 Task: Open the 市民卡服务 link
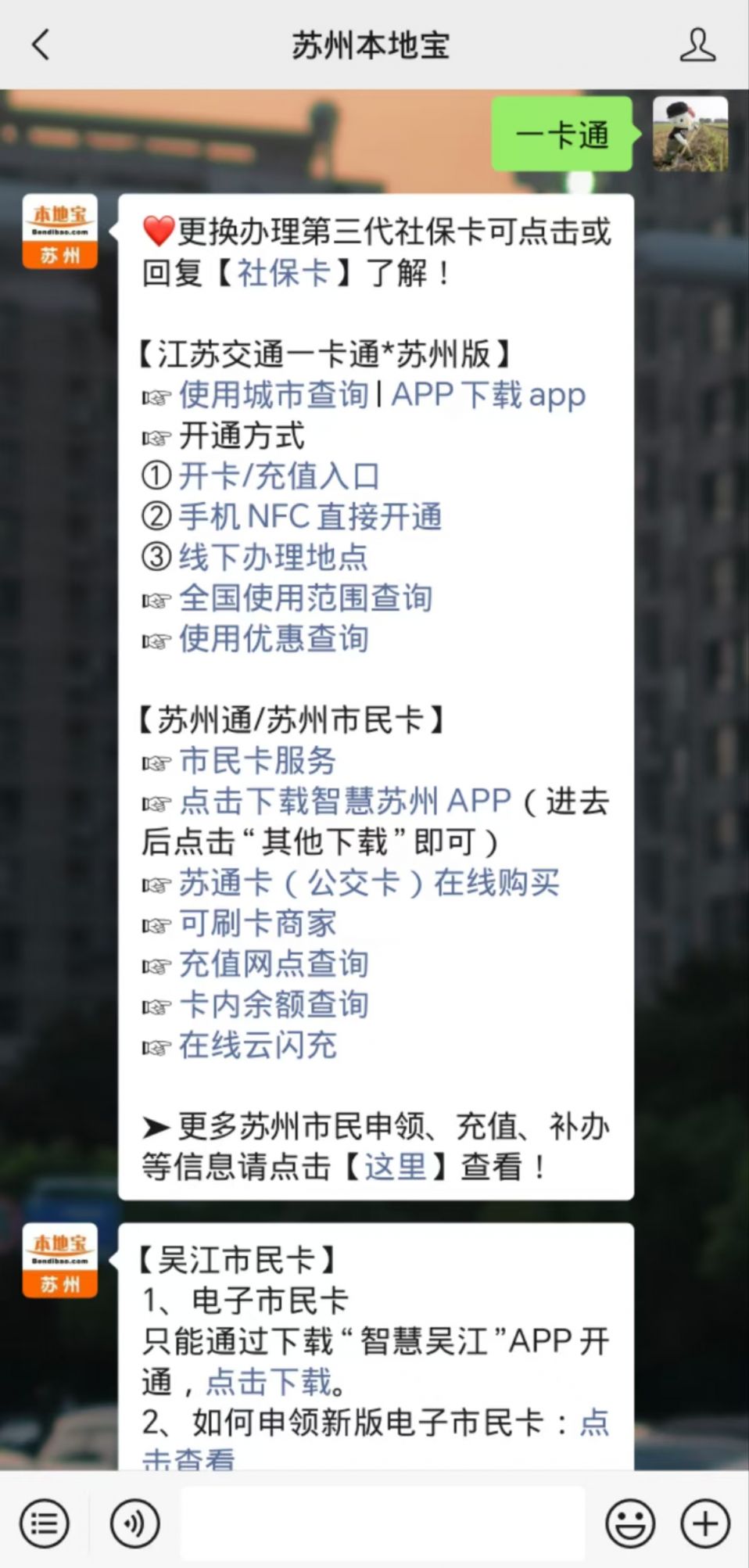click(257, 760)
